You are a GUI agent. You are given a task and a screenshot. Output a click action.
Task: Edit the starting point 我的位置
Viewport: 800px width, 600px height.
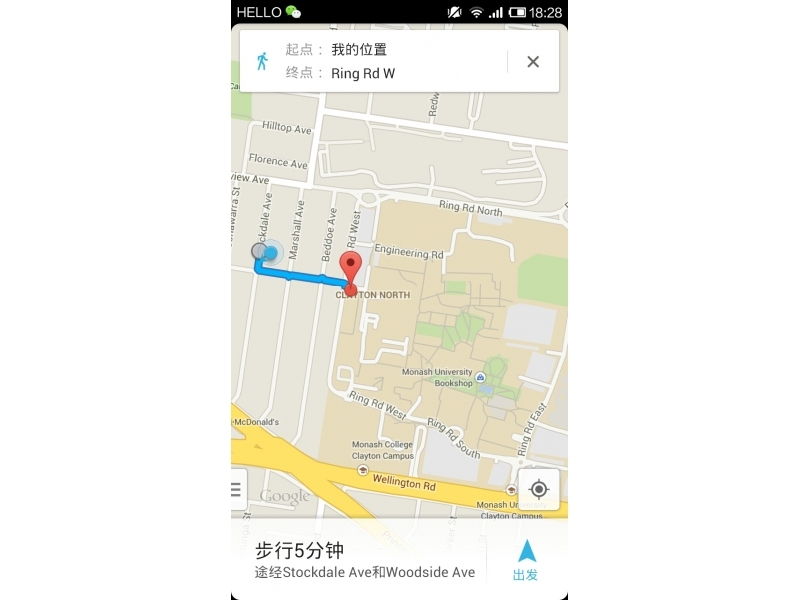pyautogui.click(x=359, y=50)
